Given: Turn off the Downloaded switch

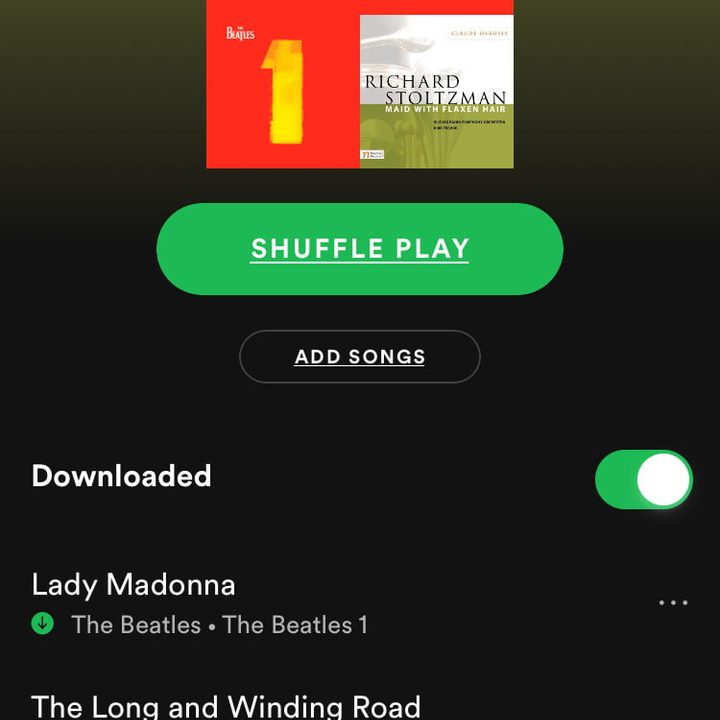Looking at the screenshot, I should [x=643, y=479].
